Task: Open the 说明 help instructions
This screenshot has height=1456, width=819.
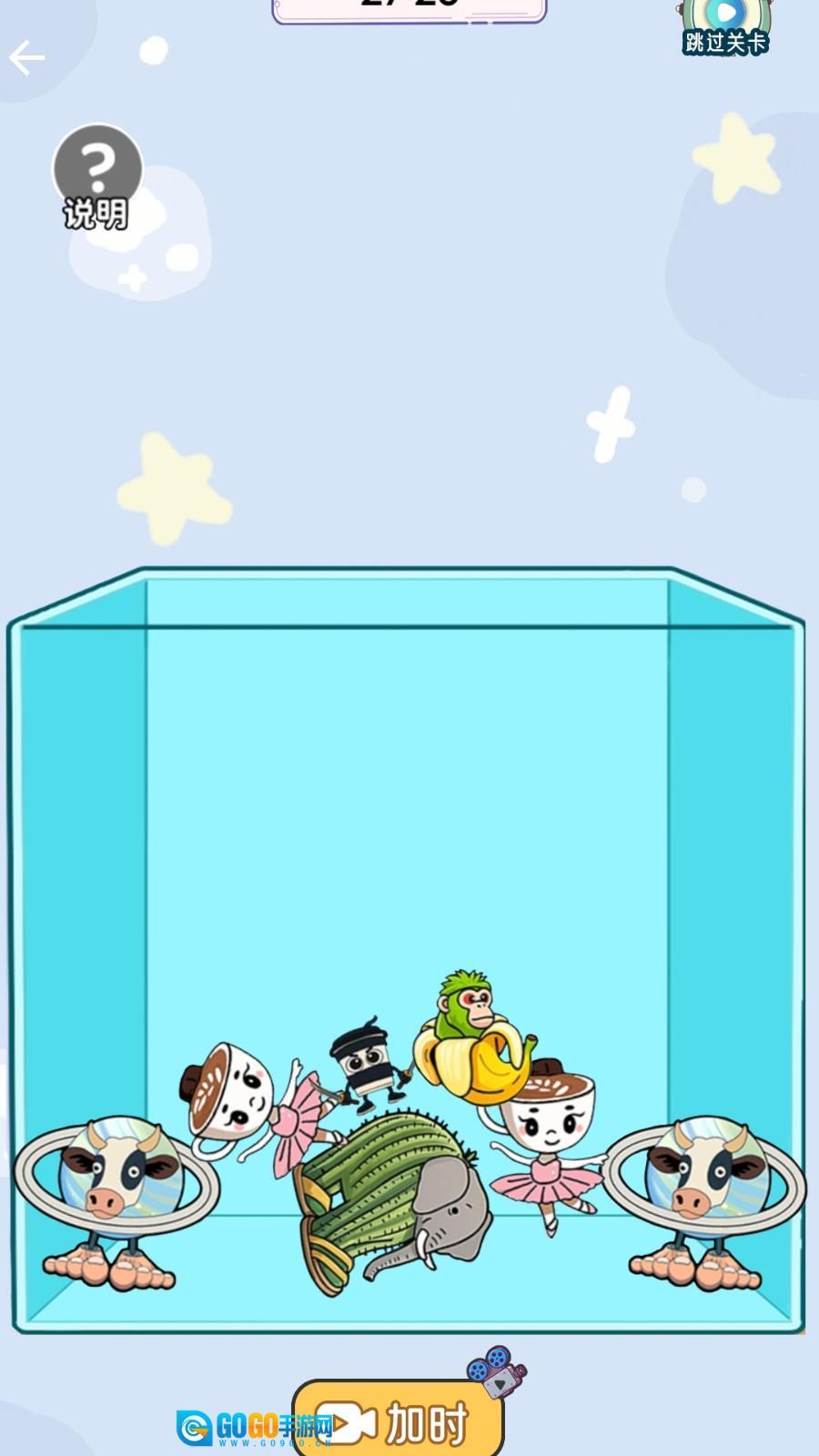Action: [97, 175]
